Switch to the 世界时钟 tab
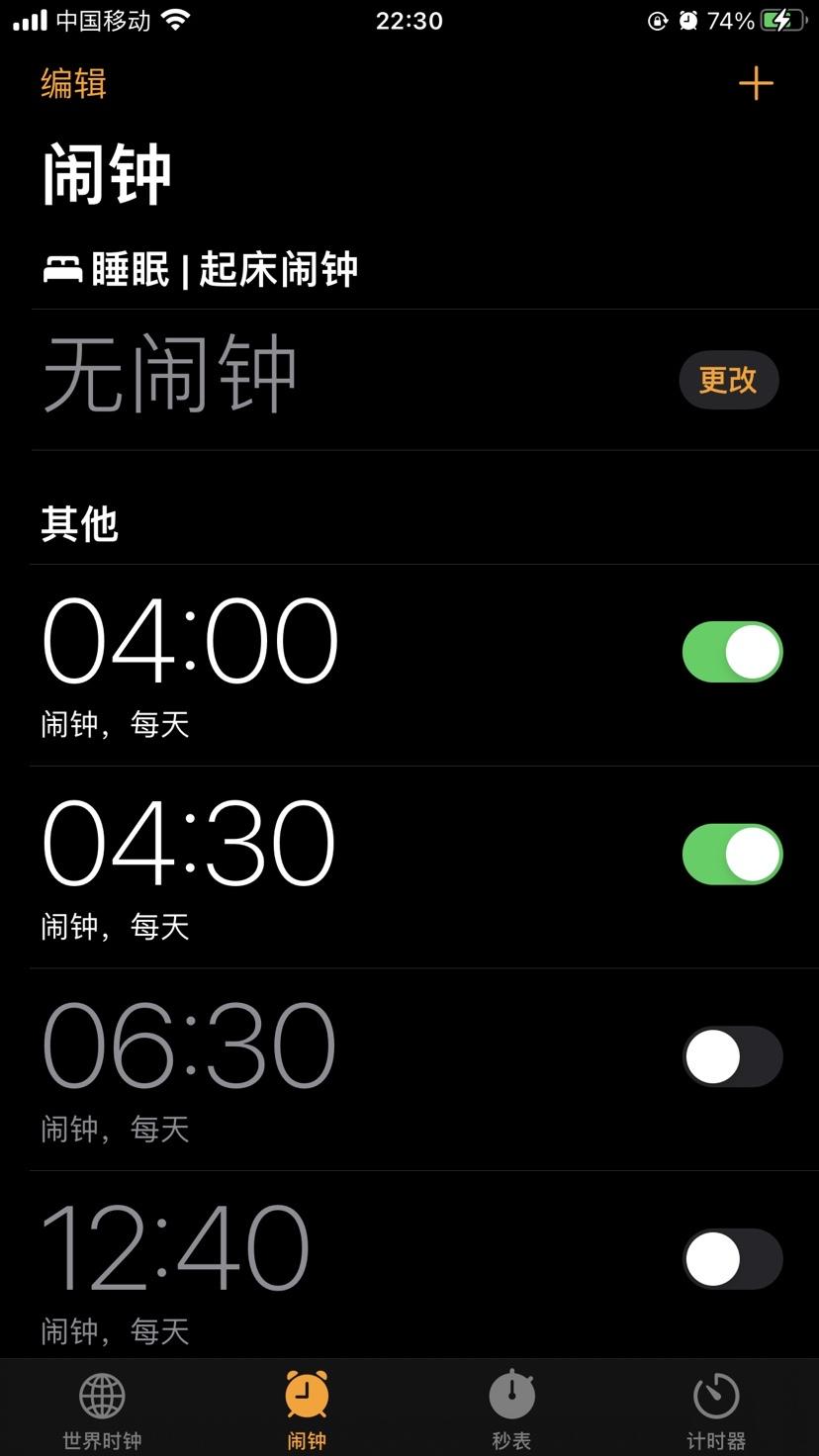819x1456 pixels. [102, 1410]
